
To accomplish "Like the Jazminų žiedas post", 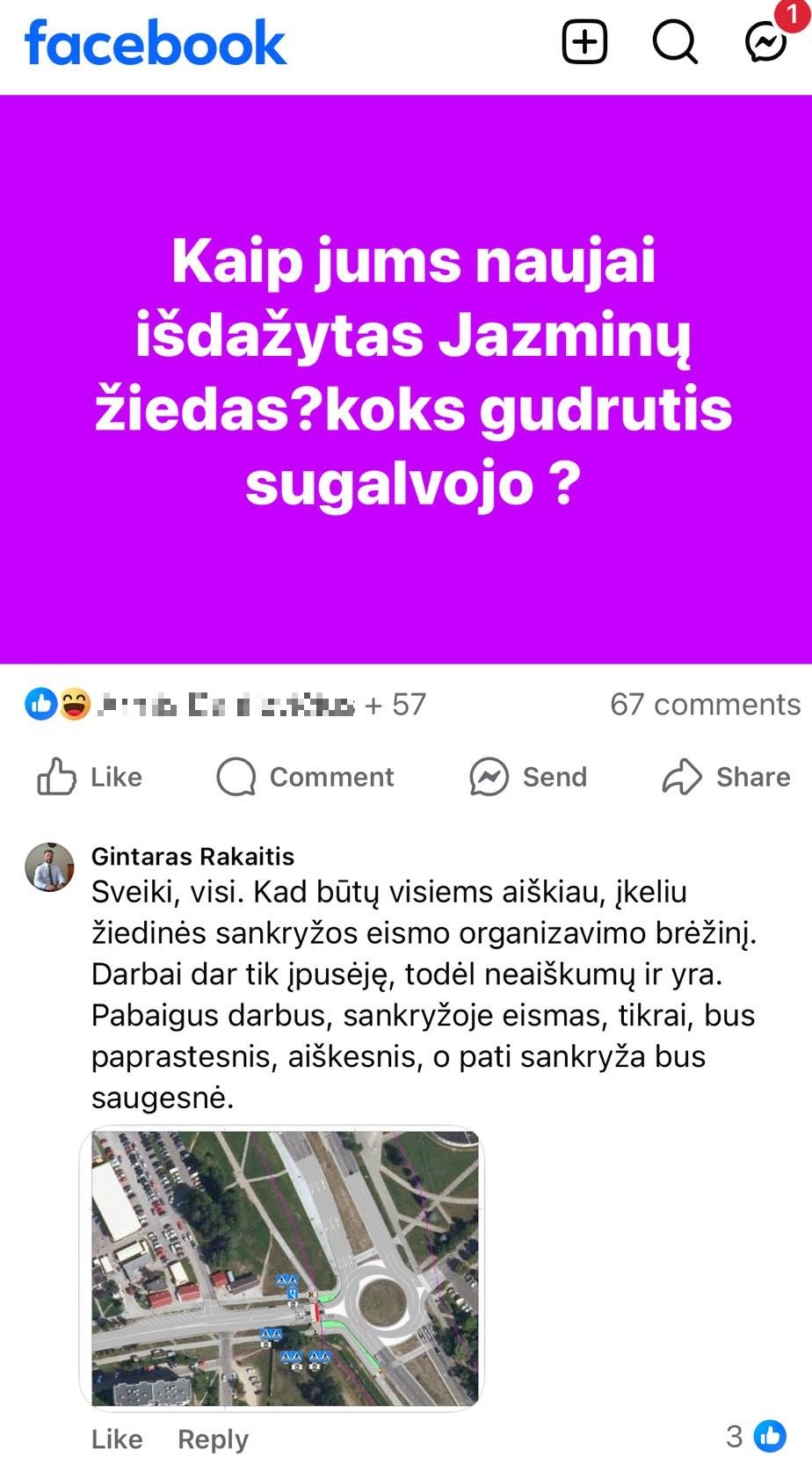I will click(x=90, y=777).
